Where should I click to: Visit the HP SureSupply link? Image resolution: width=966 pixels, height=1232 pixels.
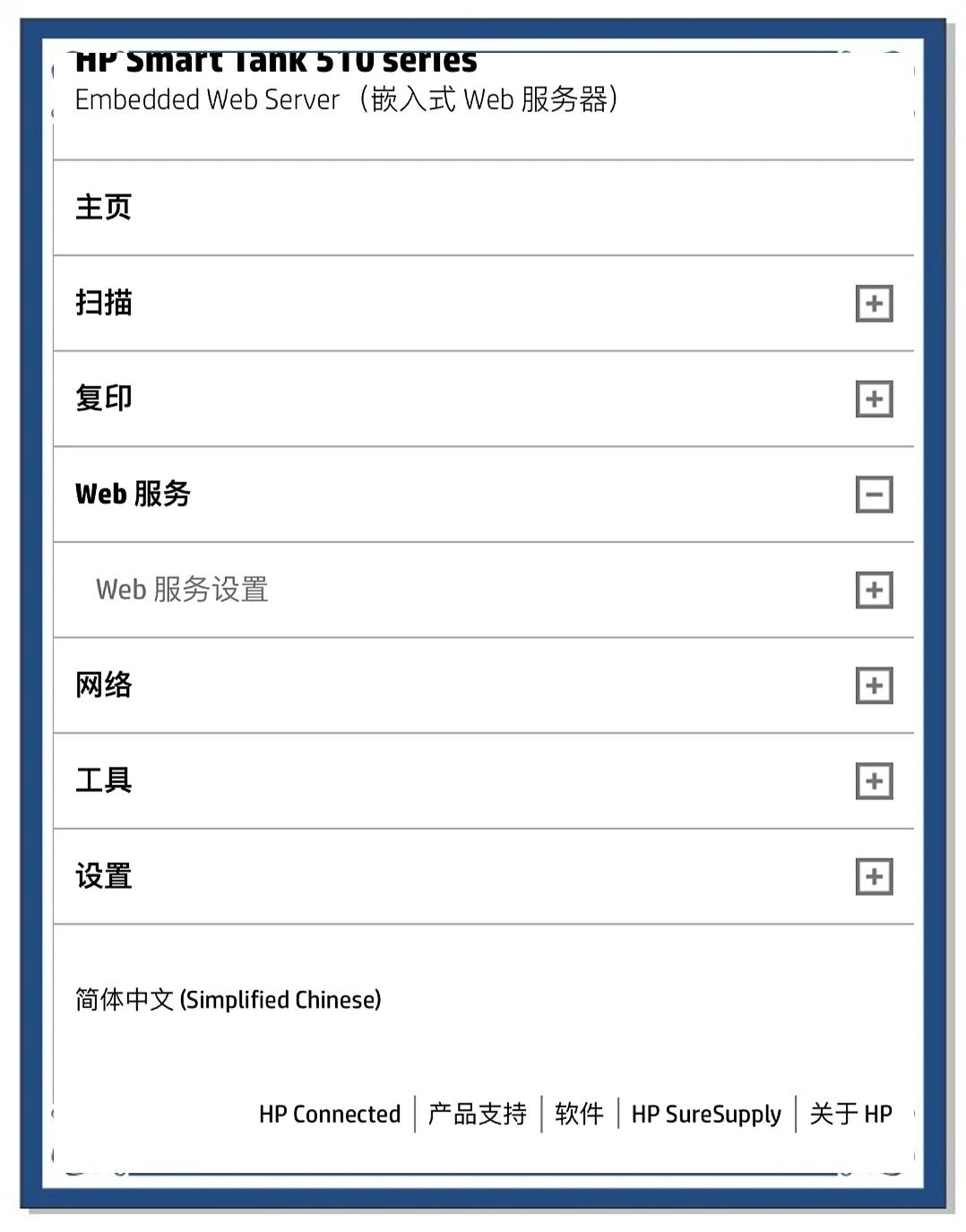click(707, 1114)
